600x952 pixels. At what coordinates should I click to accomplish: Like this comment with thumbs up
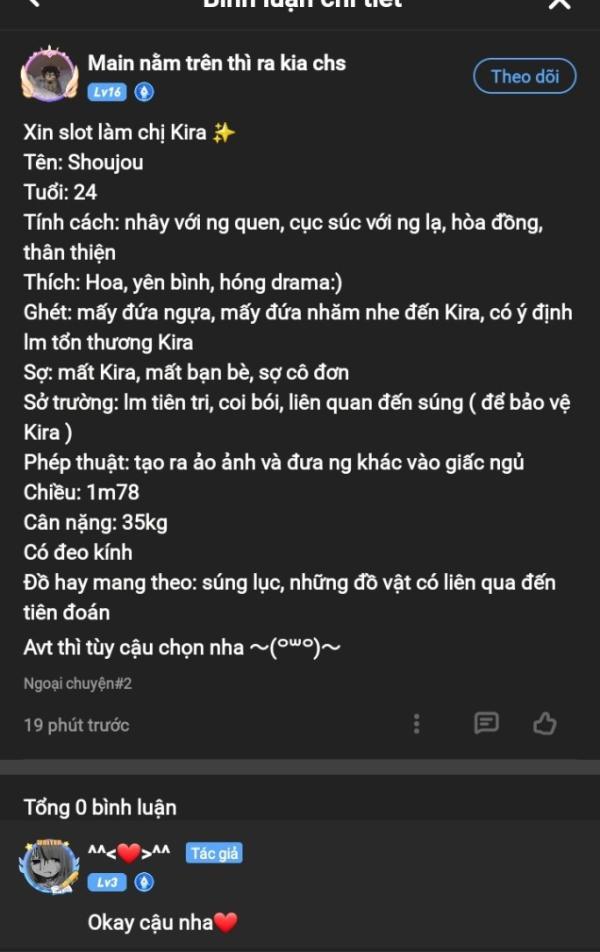pyautogui.click(x=544, y=723)
